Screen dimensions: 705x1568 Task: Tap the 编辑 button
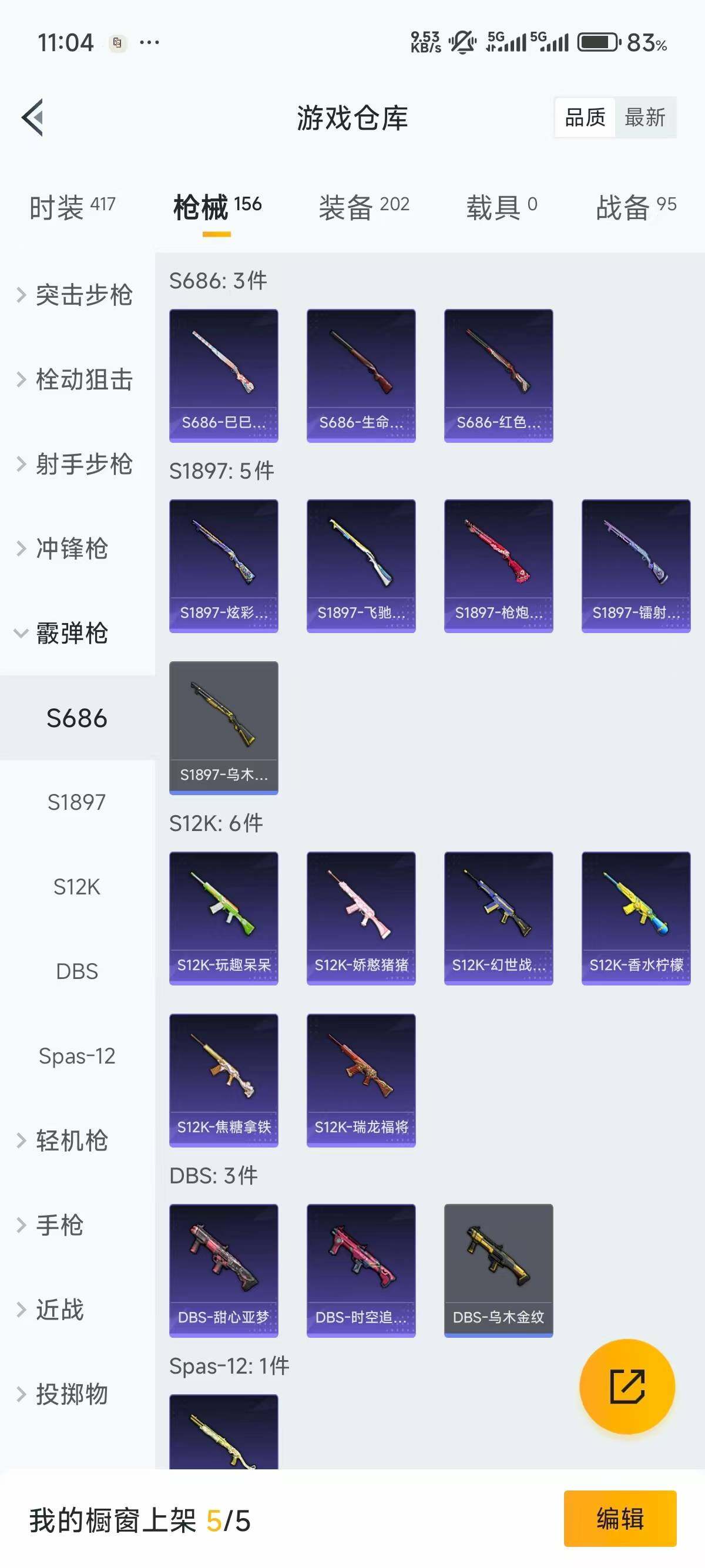(620, 1519)
